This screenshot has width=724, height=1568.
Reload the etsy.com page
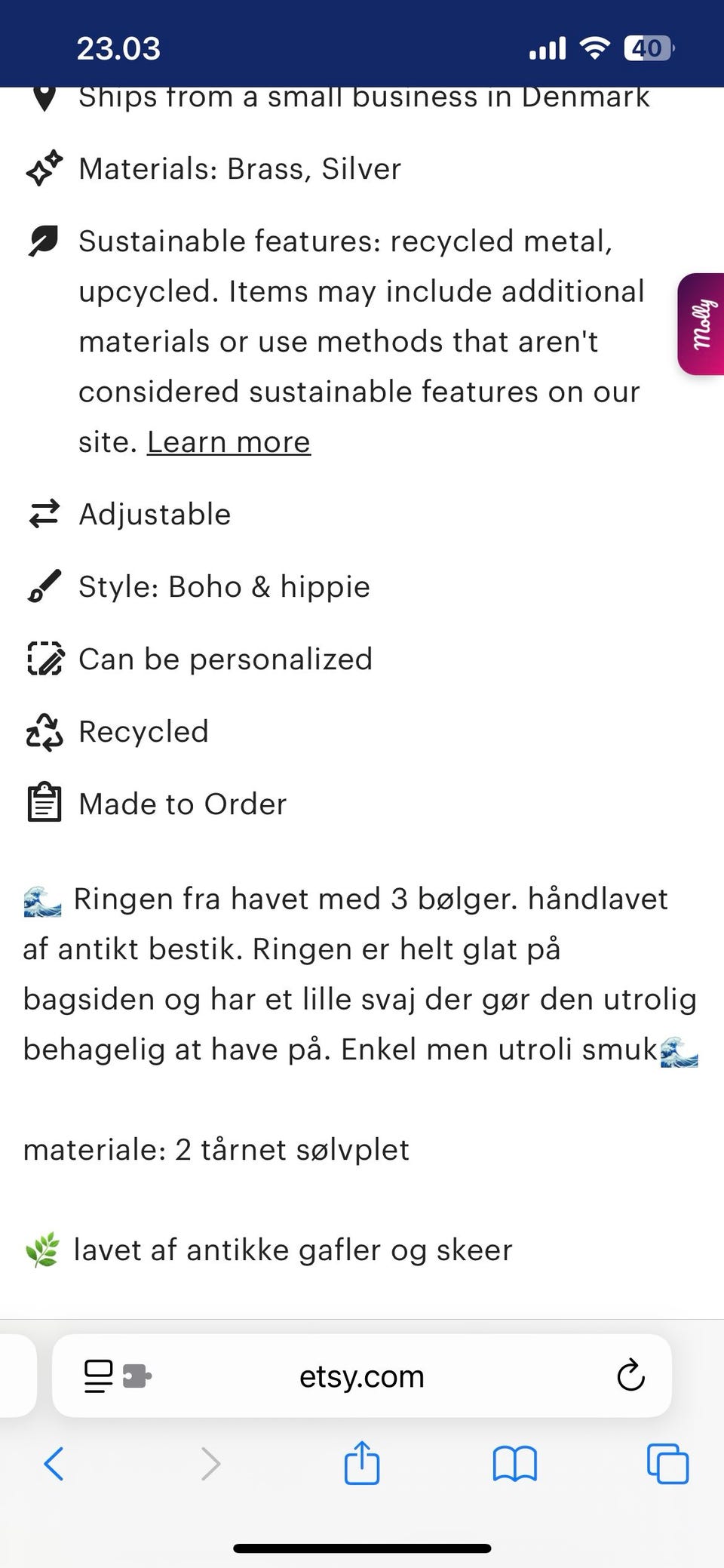[630, 1375]
